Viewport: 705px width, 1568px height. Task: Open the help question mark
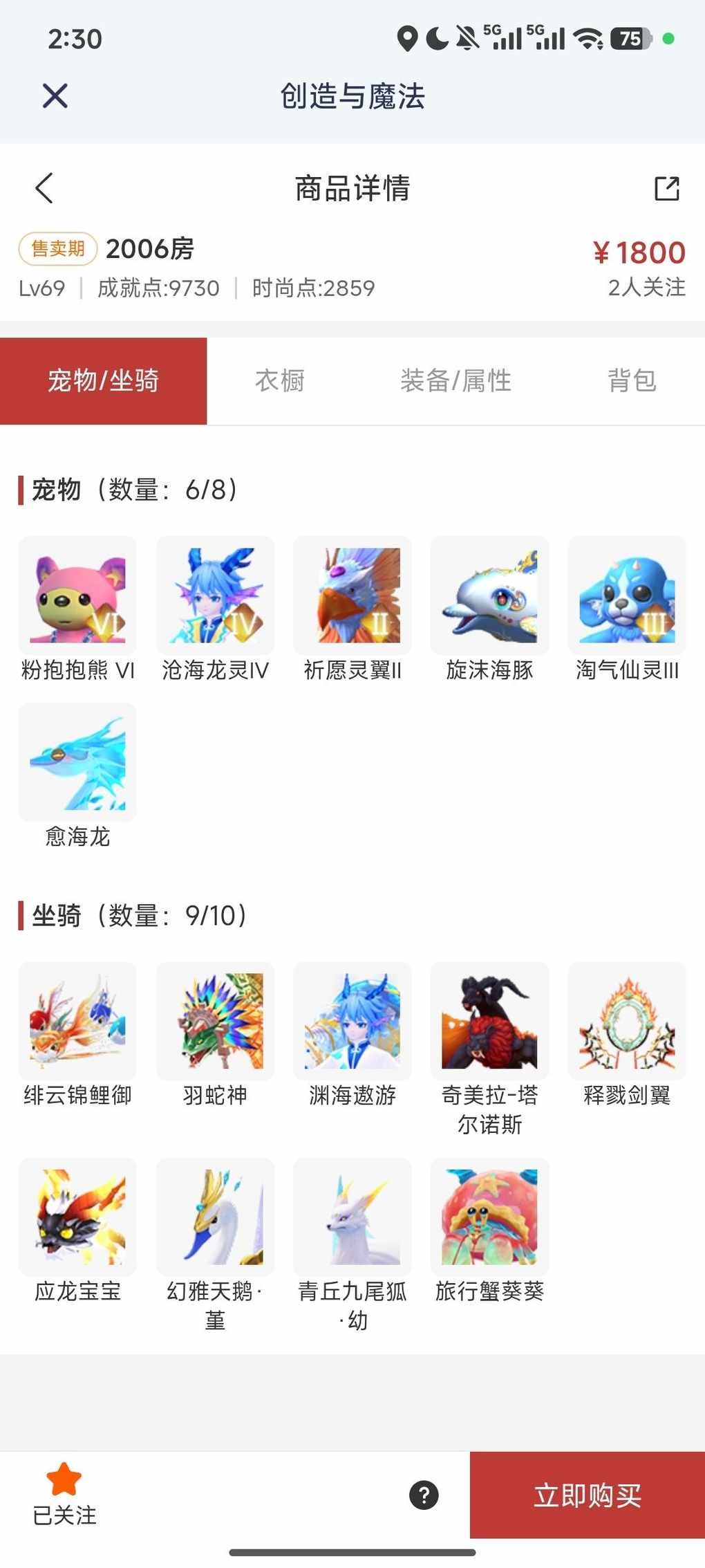[x=424, y=1495]
